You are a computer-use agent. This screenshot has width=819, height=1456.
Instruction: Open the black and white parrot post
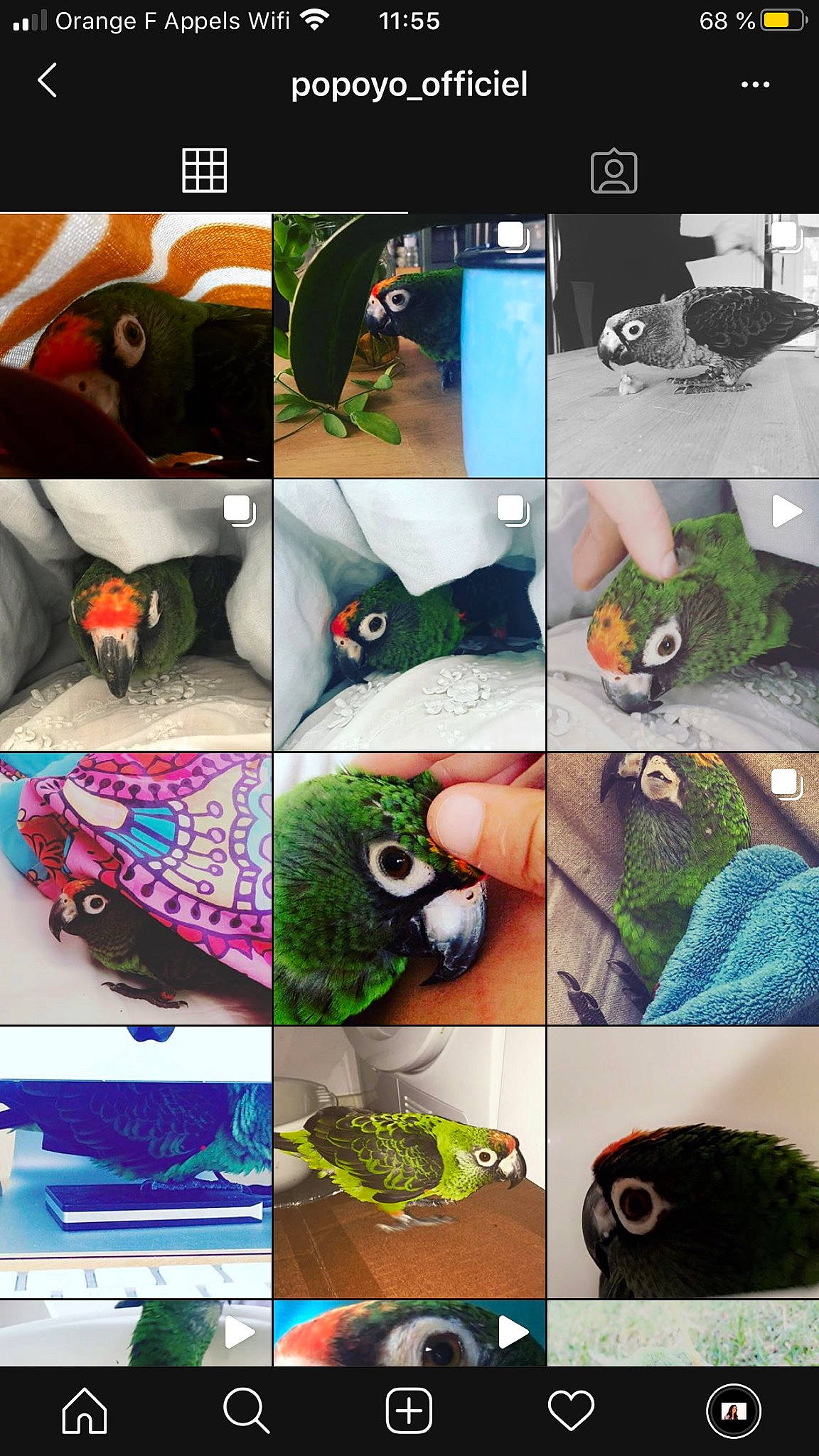(x=682, y=346)
